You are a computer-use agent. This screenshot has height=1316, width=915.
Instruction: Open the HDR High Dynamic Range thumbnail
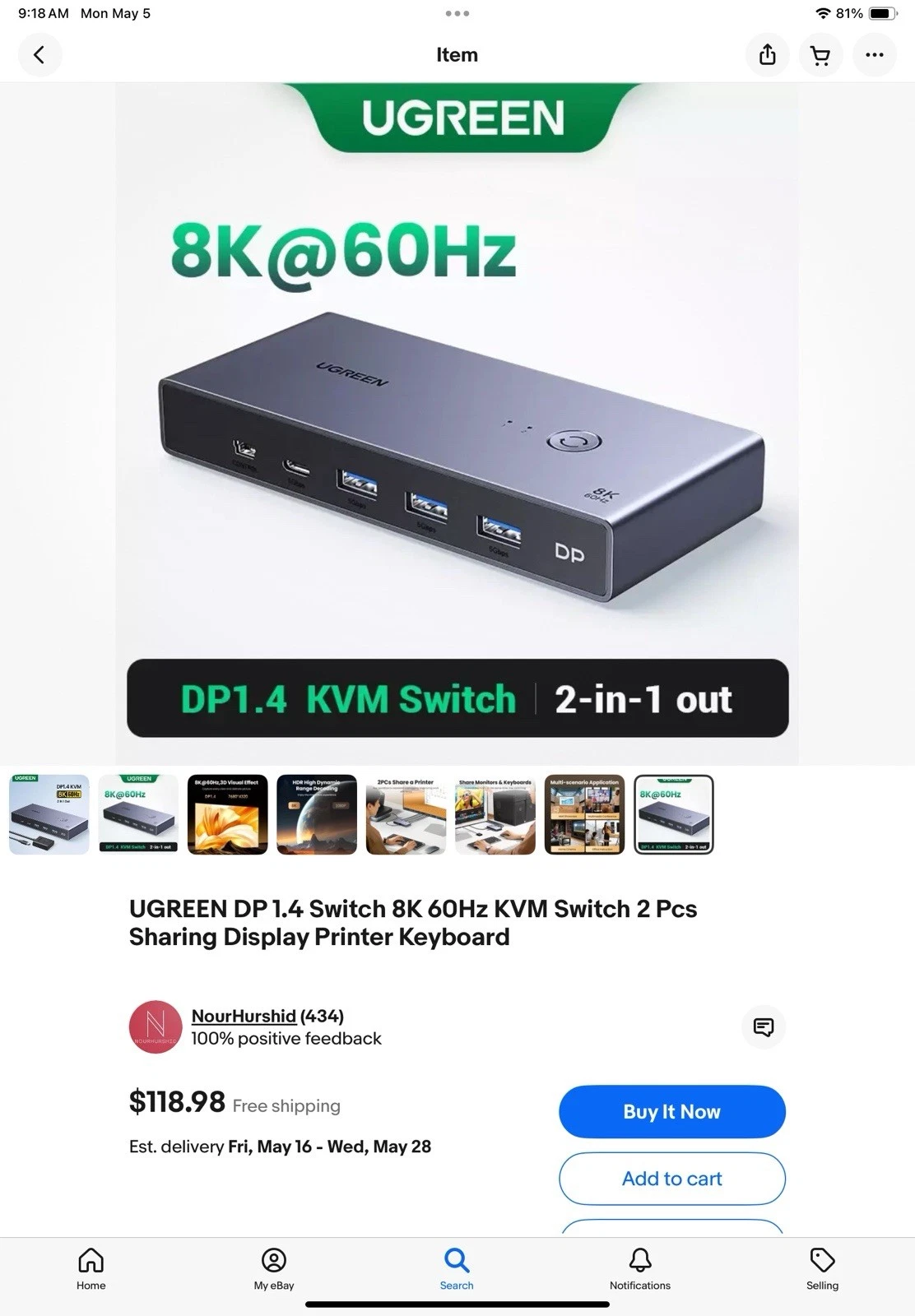(317, 814)
